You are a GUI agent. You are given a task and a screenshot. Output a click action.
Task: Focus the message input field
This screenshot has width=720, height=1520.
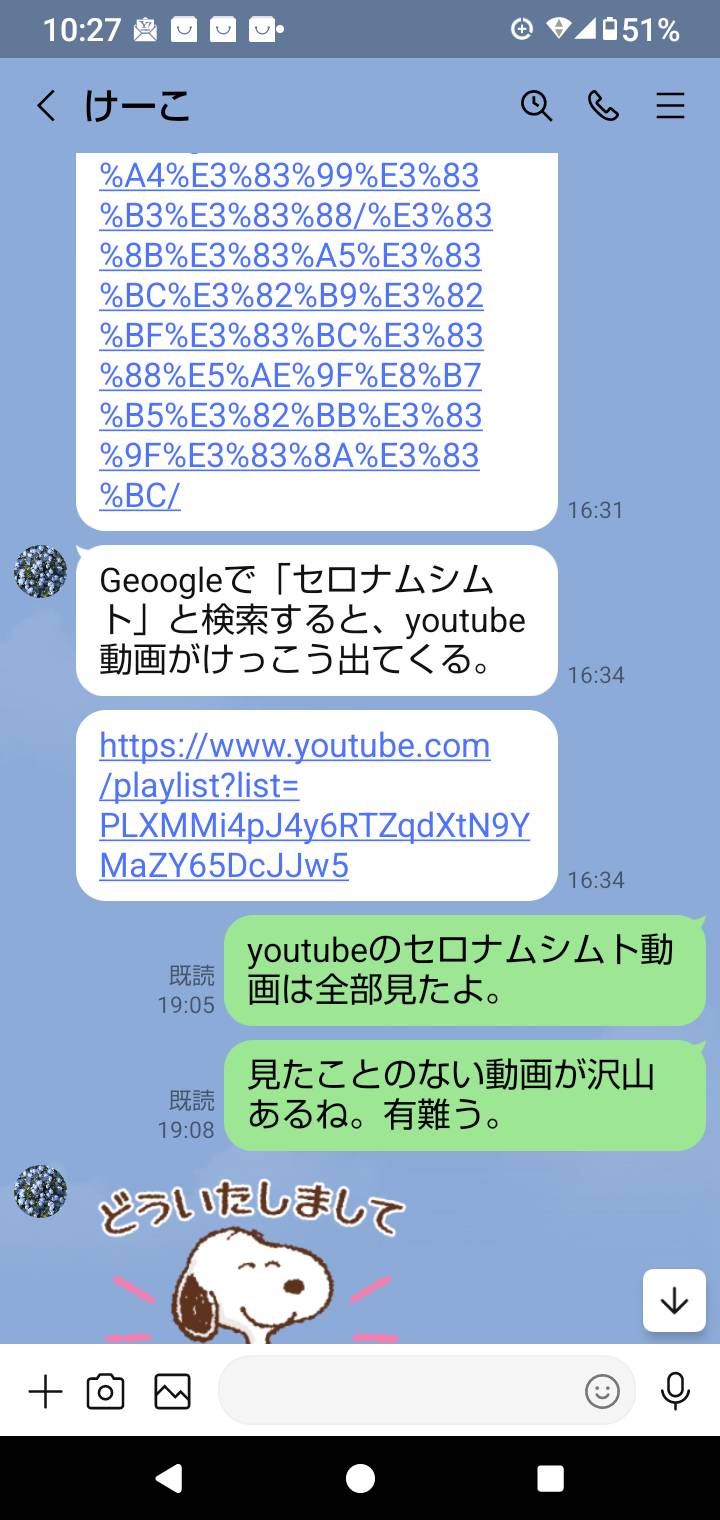400,1390
